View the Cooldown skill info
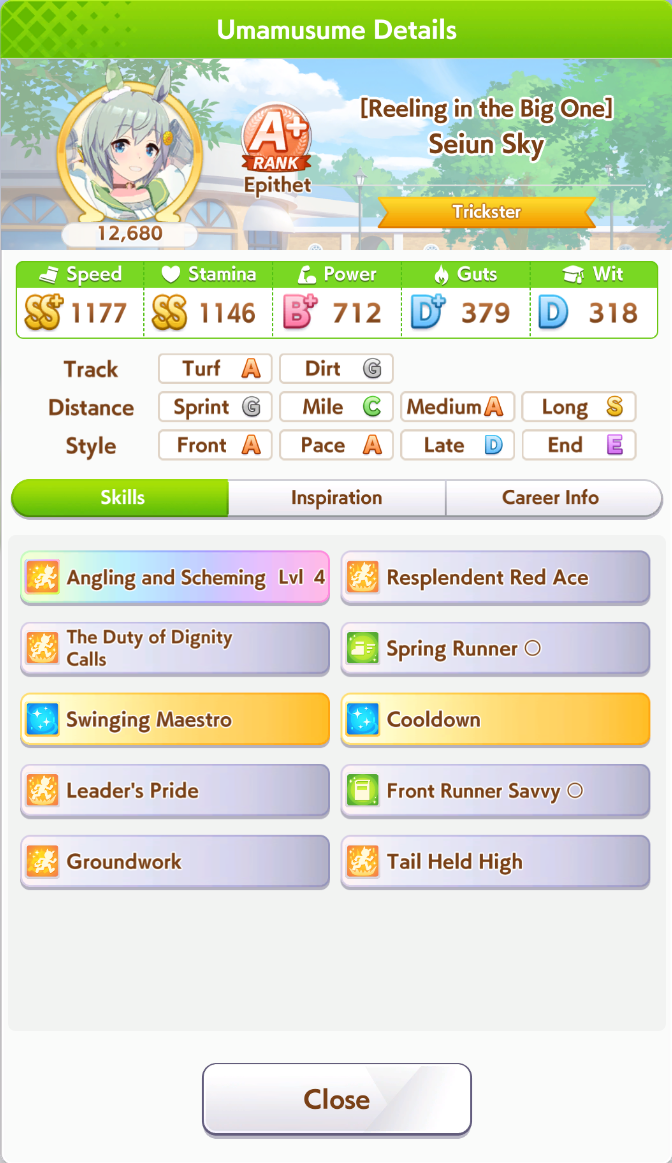 pos(495,720)
